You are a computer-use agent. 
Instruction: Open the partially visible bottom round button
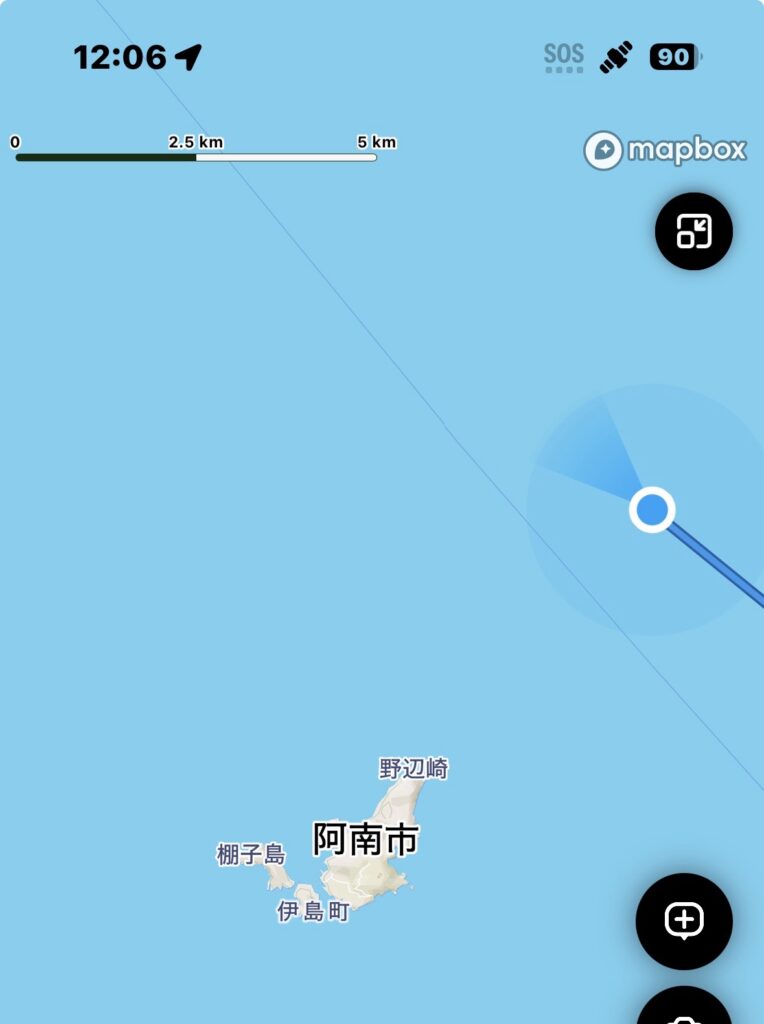coord(686,1010)
